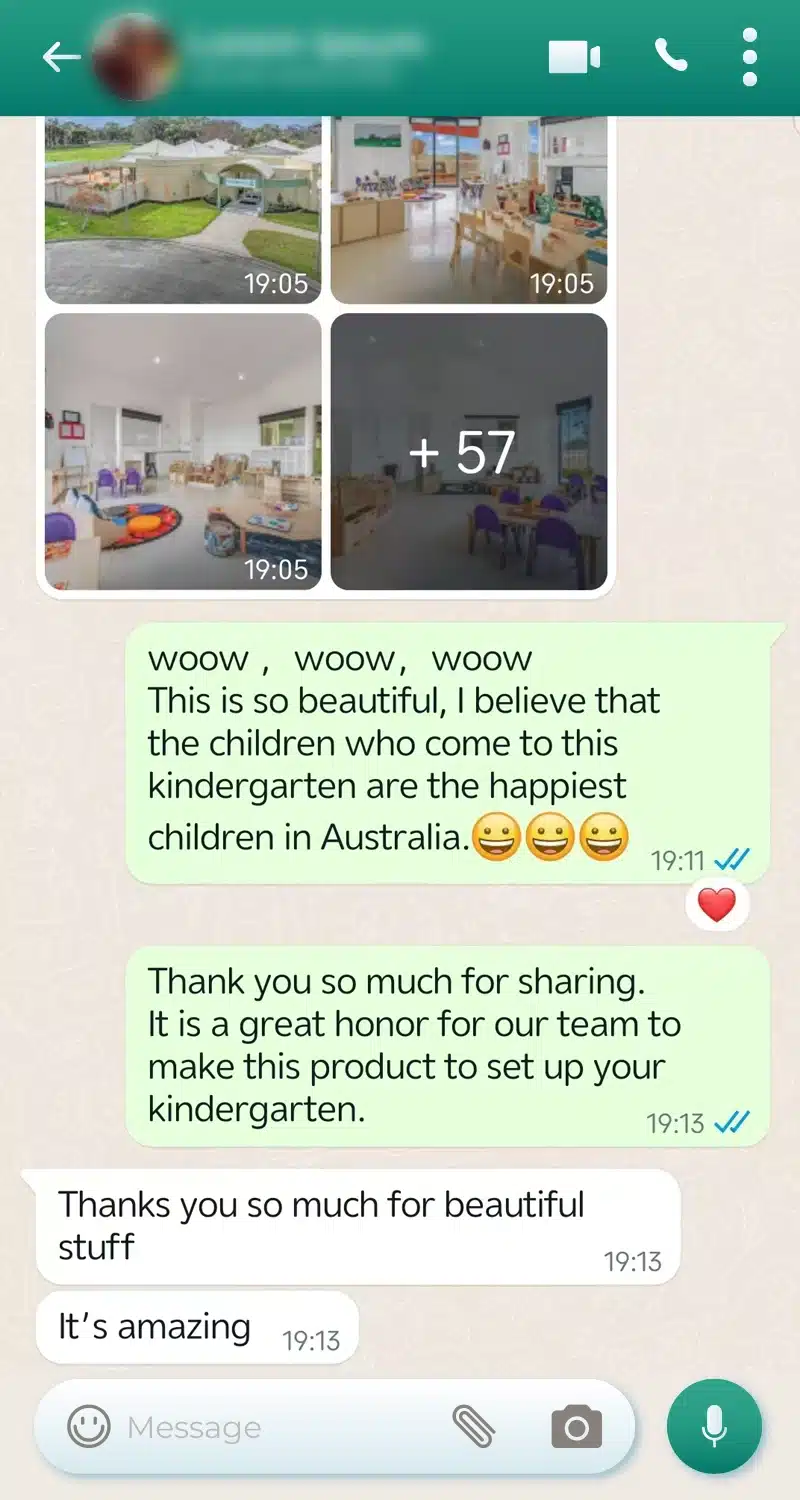Go back to the chat list
This screenshot has width=800, height=1500.
click(60, 57)
